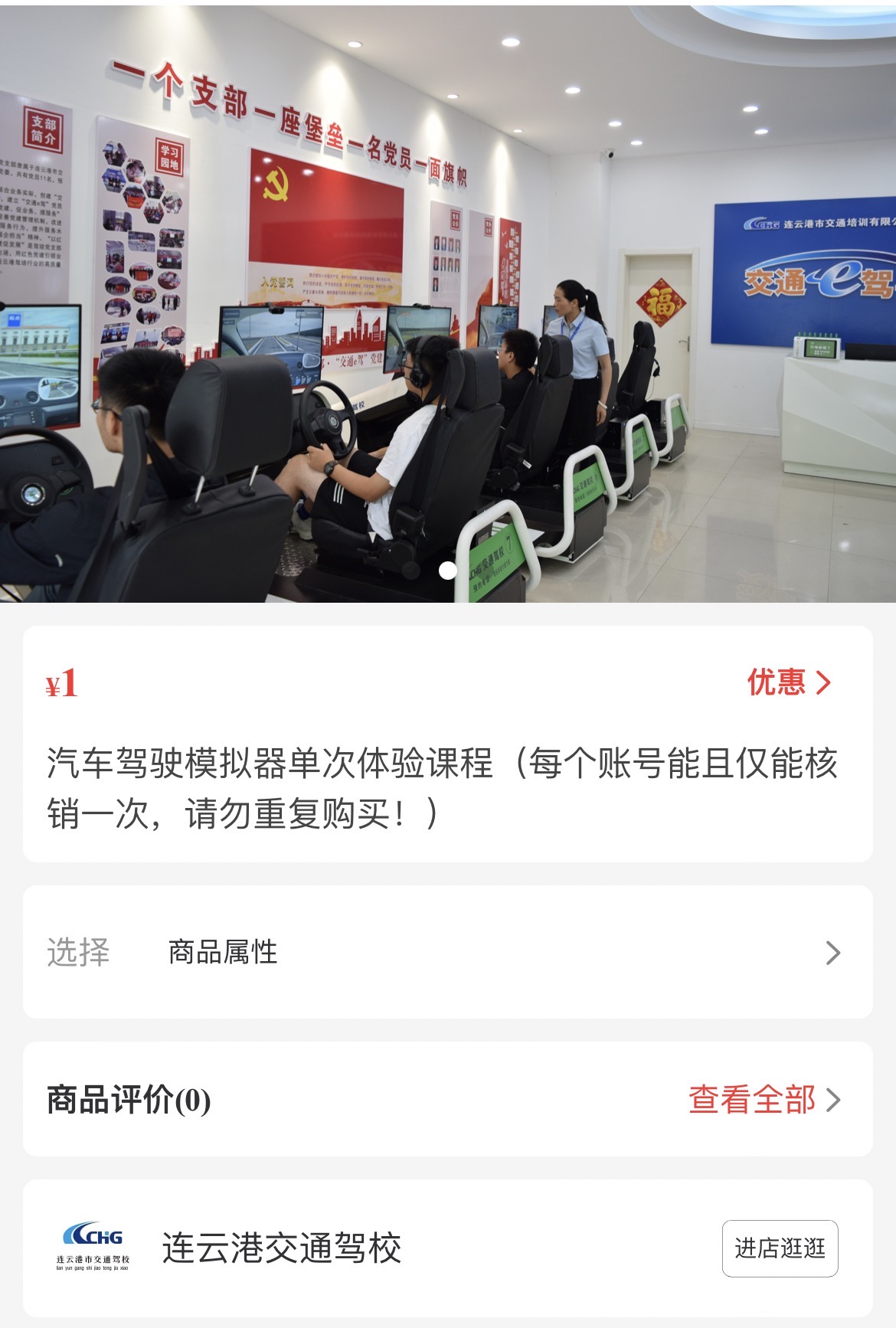View all reviews via 查看全部

(x=764, y=1099)
